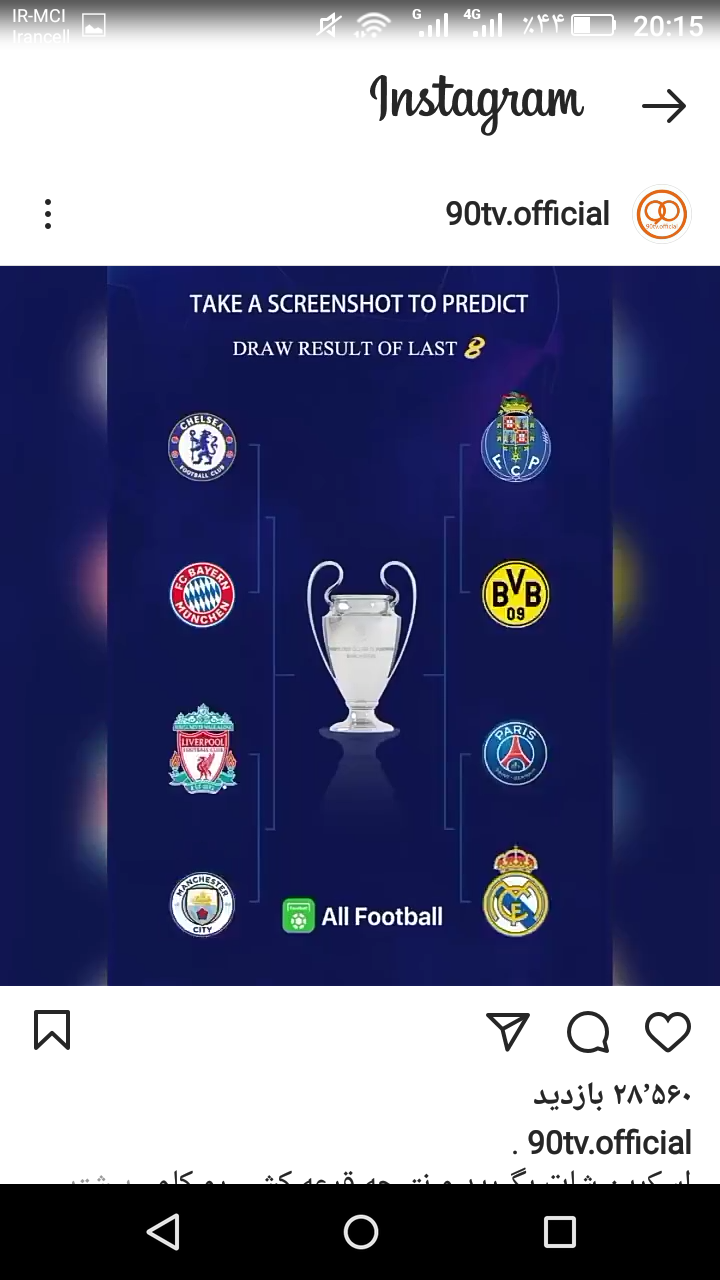The height and width of the screenshot is (1280, 720).
Task: Tap the 90tv.official name in caption
Action: [609, 1142]
